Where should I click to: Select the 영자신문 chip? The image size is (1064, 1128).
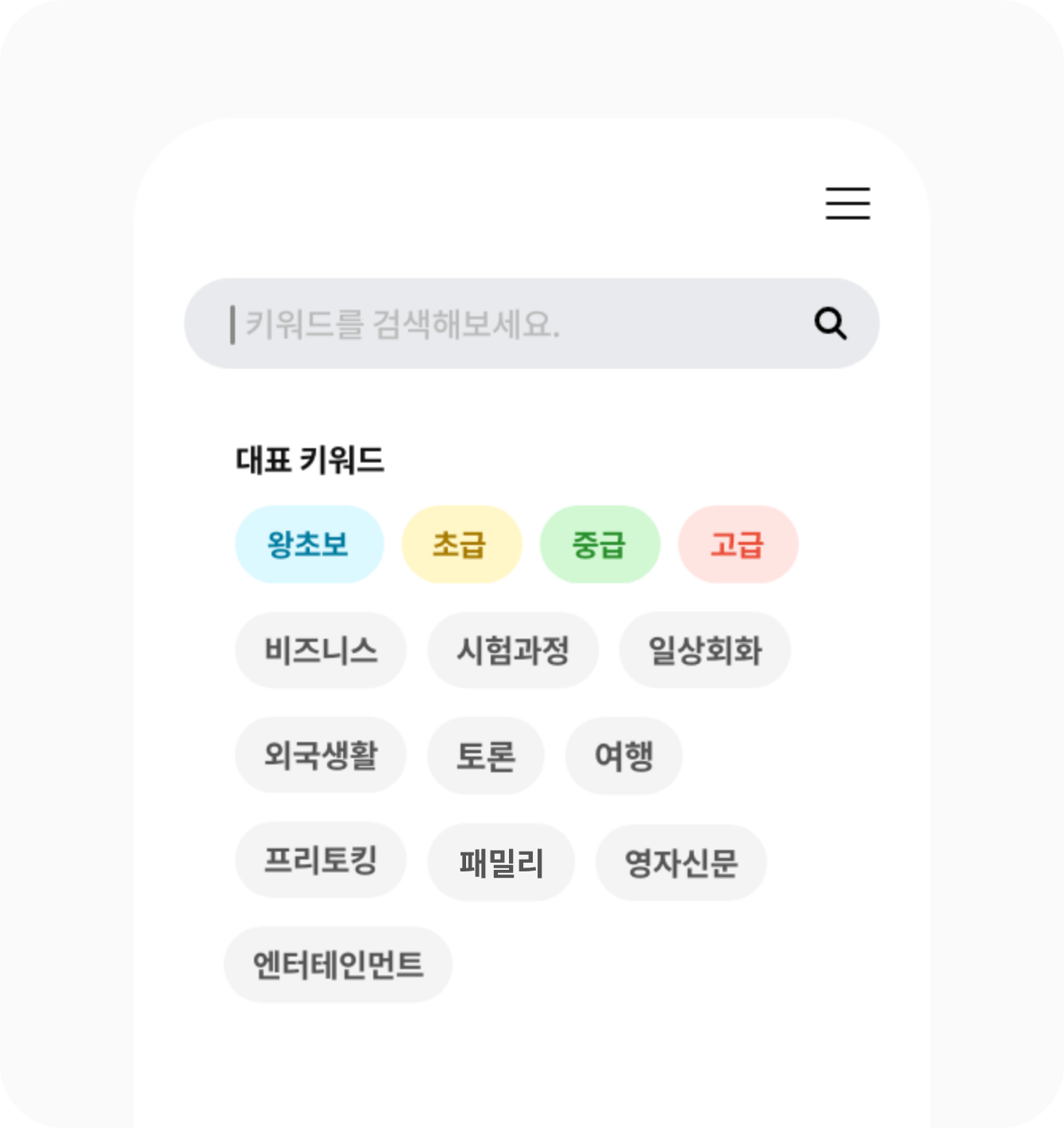point(681,863)
